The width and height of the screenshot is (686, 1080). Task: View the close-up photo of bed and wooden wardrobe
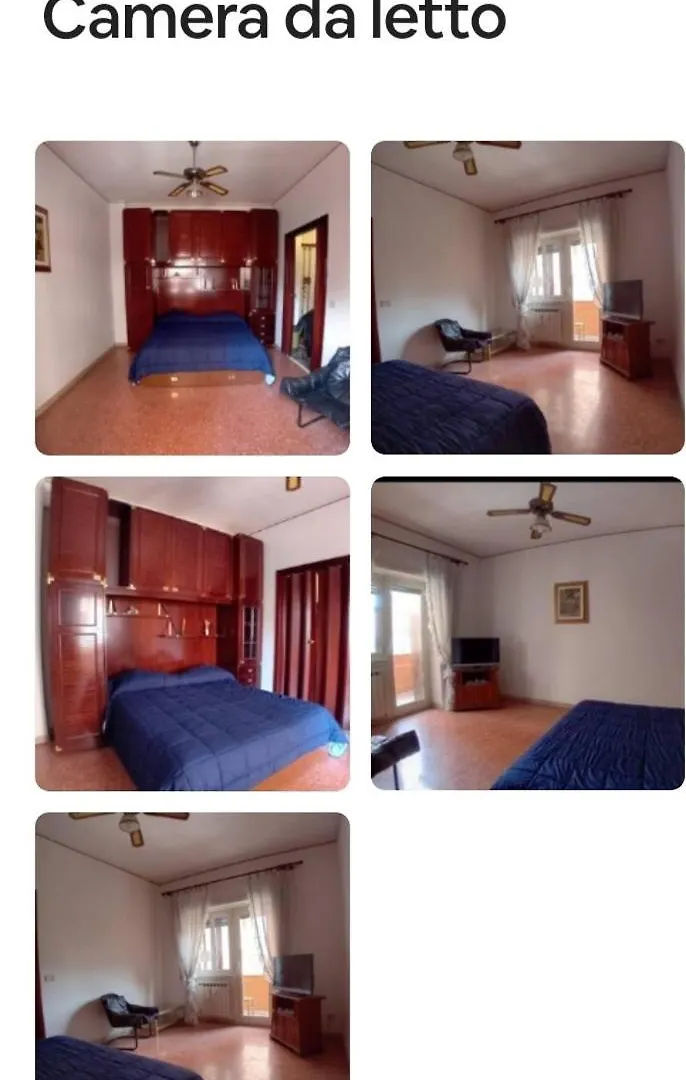192,634
